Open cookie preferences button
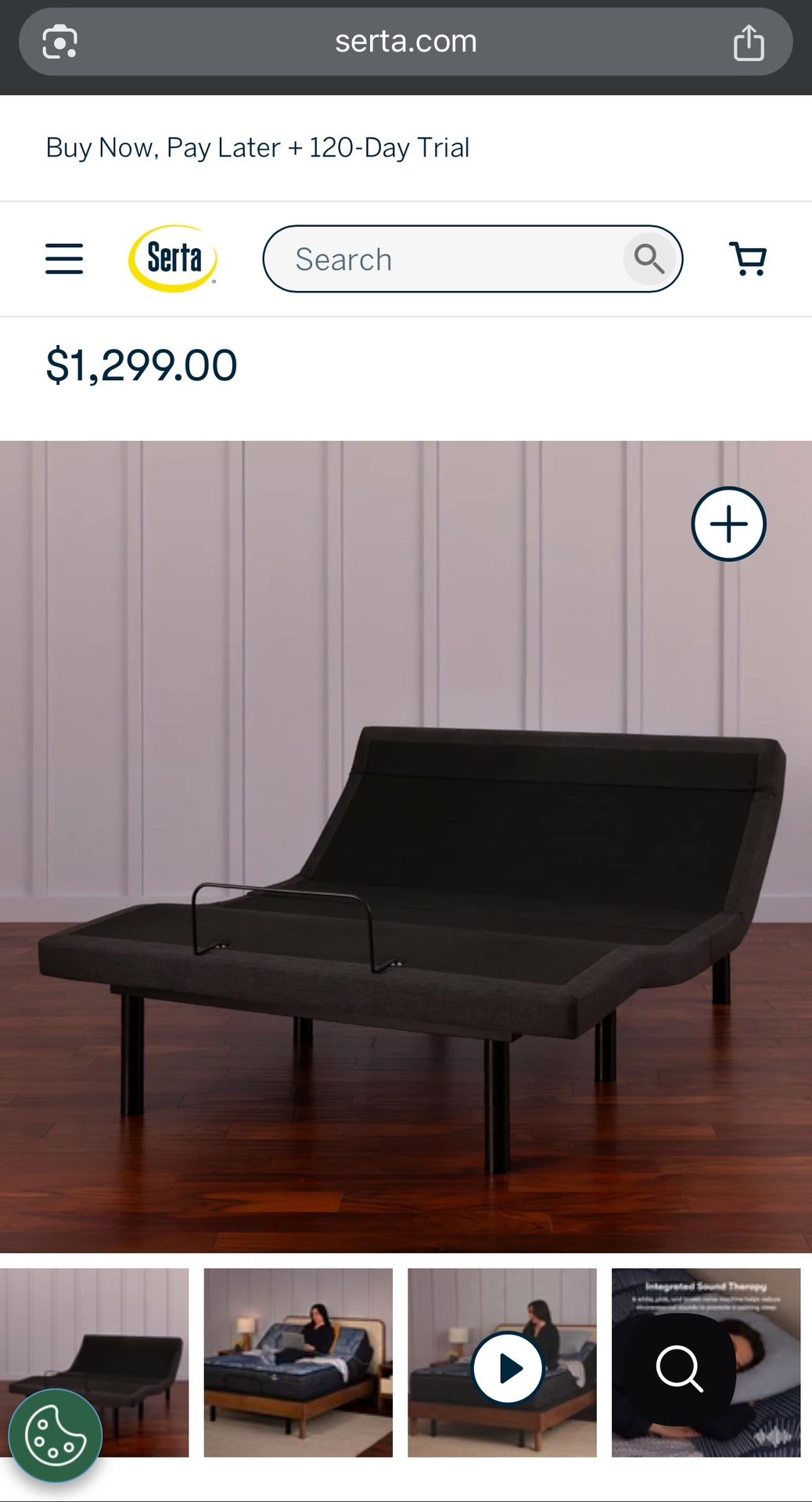The image size is (812, 1502). (x=55, y=1436)
